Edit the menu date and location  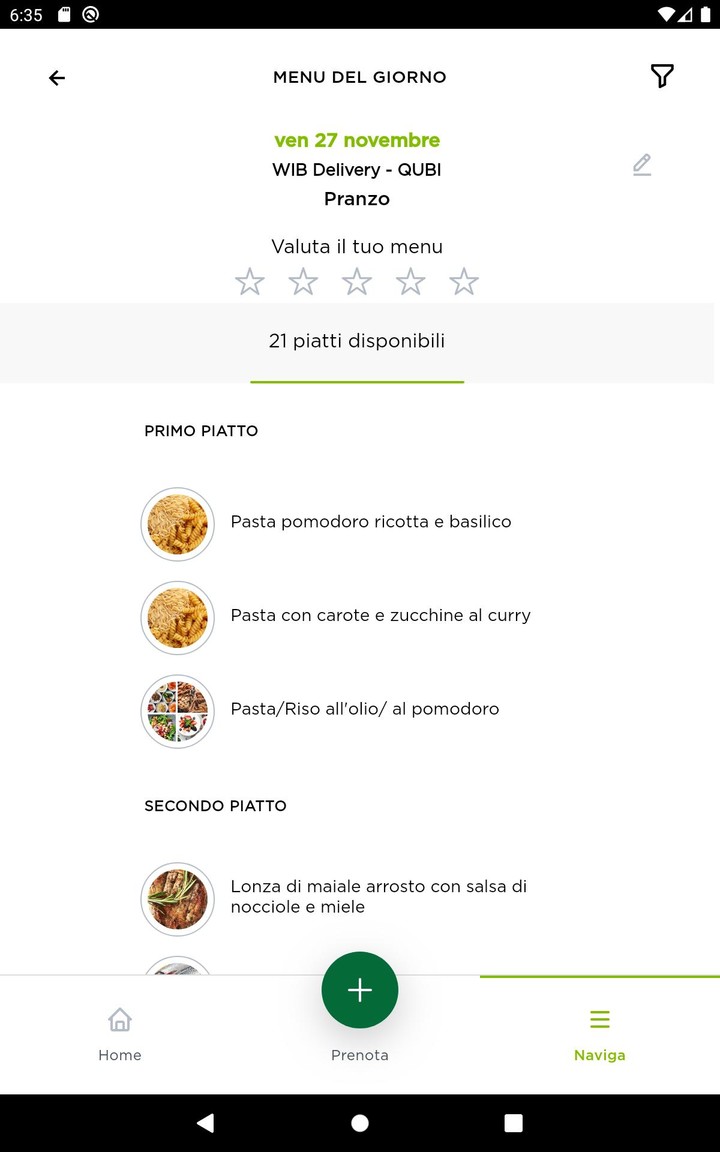[642, 165]
